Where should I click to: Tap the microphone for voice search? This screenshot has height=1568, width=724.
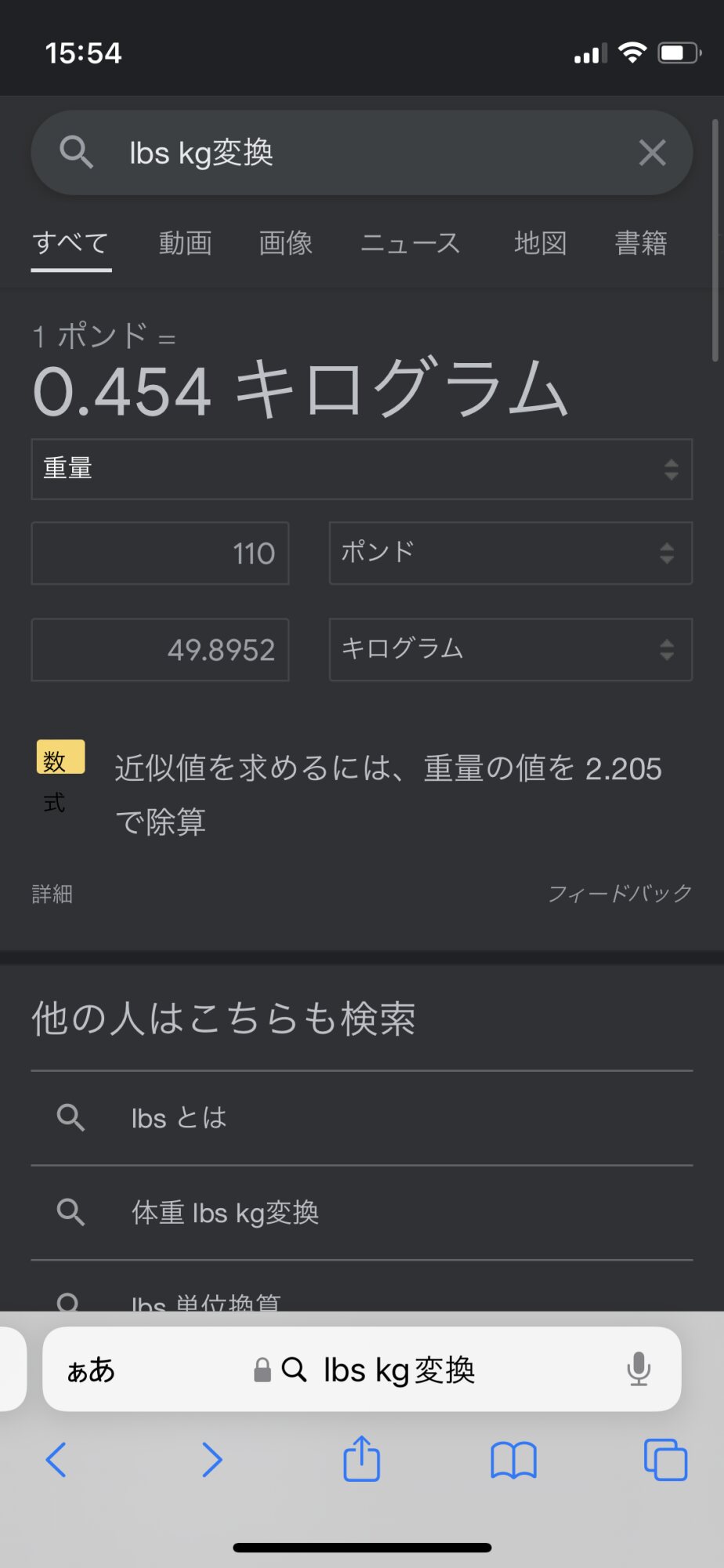(x=639, y=1370)
